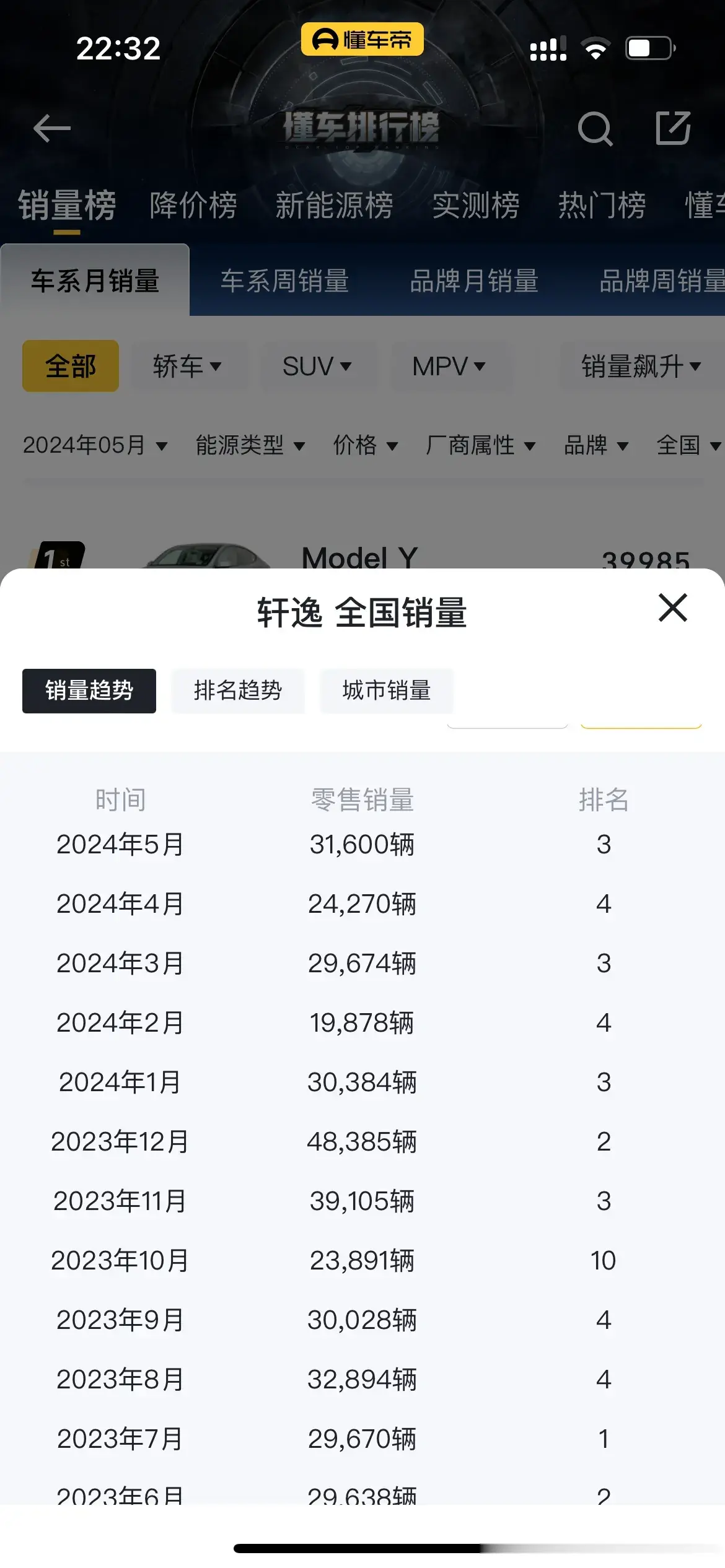Switch to the 排名趋势 tab
Viewport: 725px width, 1568px height.
[238, 690]
